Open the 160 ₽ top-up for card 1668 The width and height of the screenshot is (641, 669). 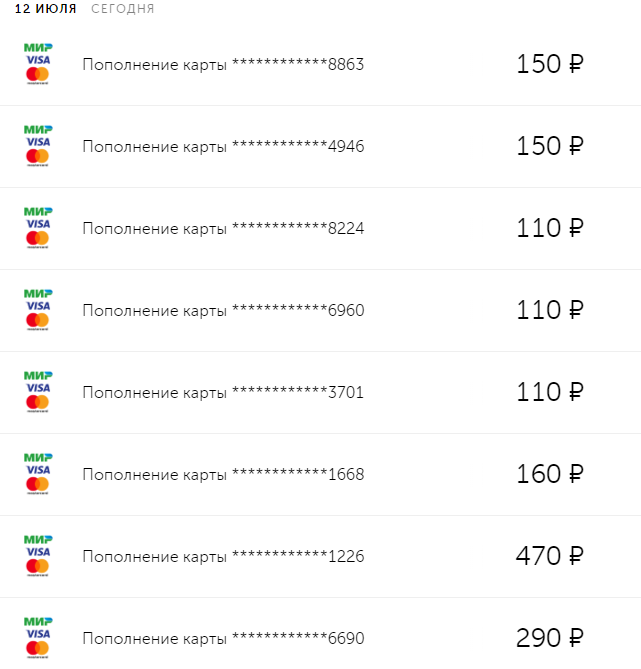pyautogui.click(x=223, y=475)
